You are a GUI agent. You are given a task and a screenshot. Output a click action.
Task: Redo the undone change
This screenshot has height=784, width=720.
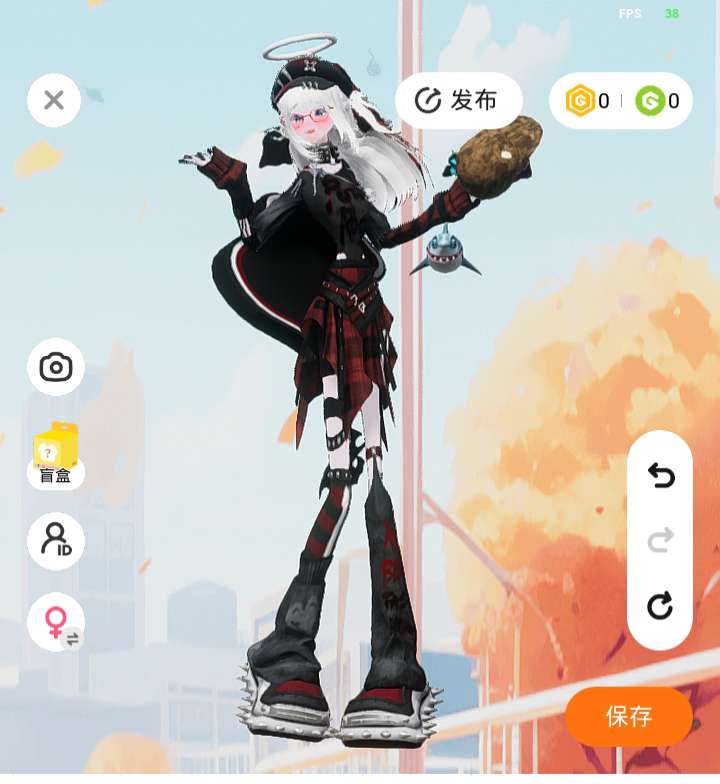tap(660, 541)
